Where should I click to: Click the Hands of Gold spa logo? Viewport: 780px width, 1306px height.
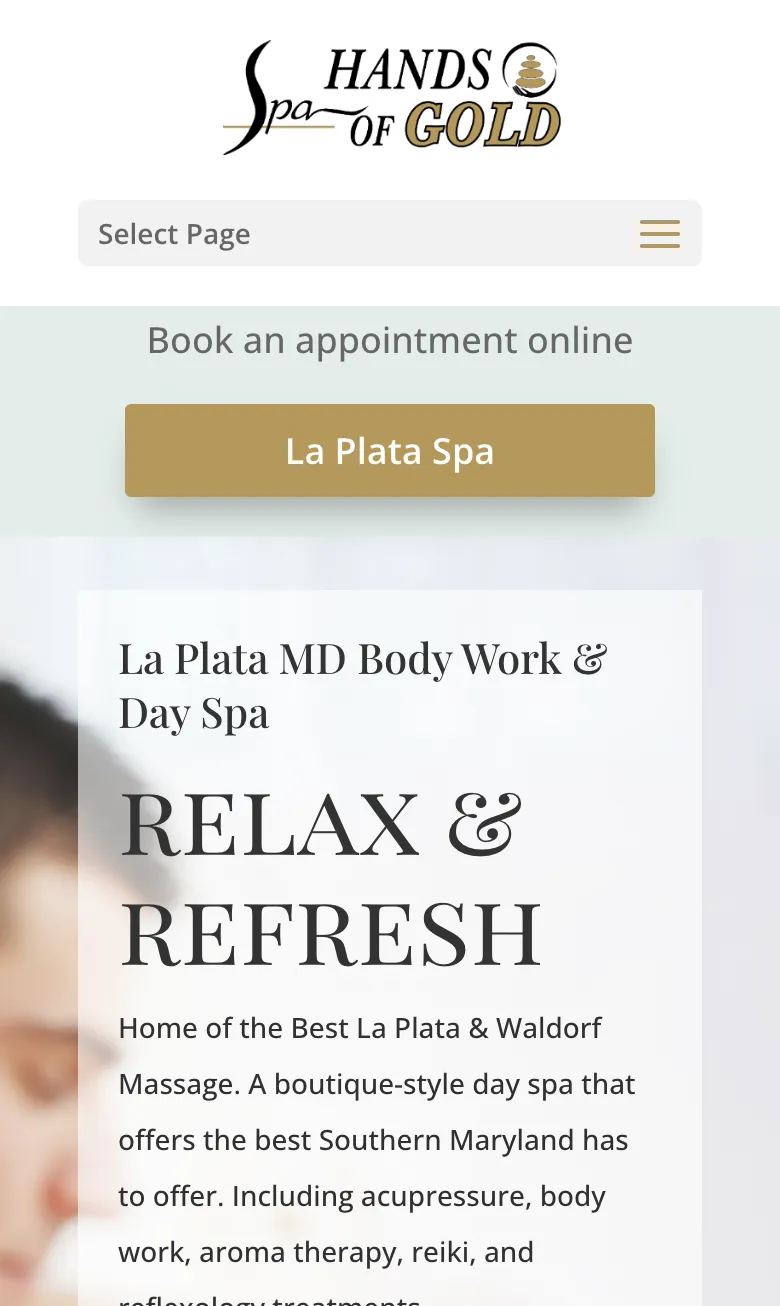coord(390,95)
